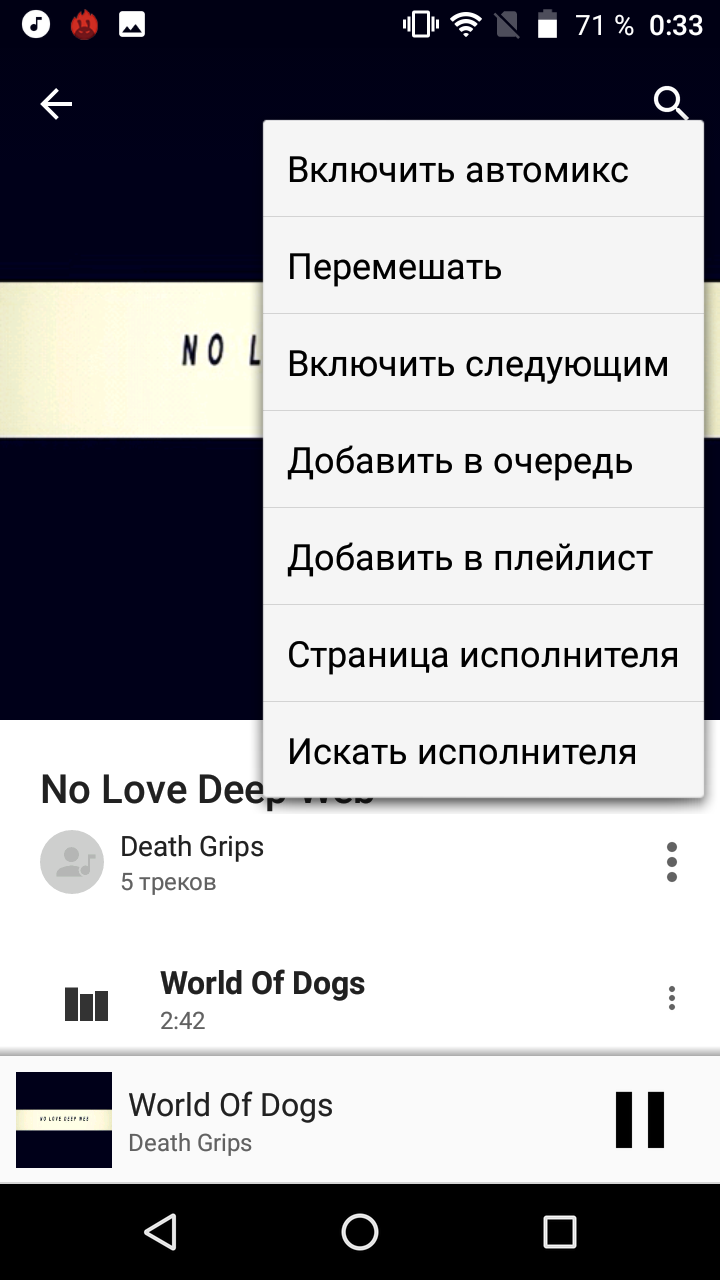The image size is (720, 1280).
Task: Pause the currently playing song
Action: point(640,1119)
